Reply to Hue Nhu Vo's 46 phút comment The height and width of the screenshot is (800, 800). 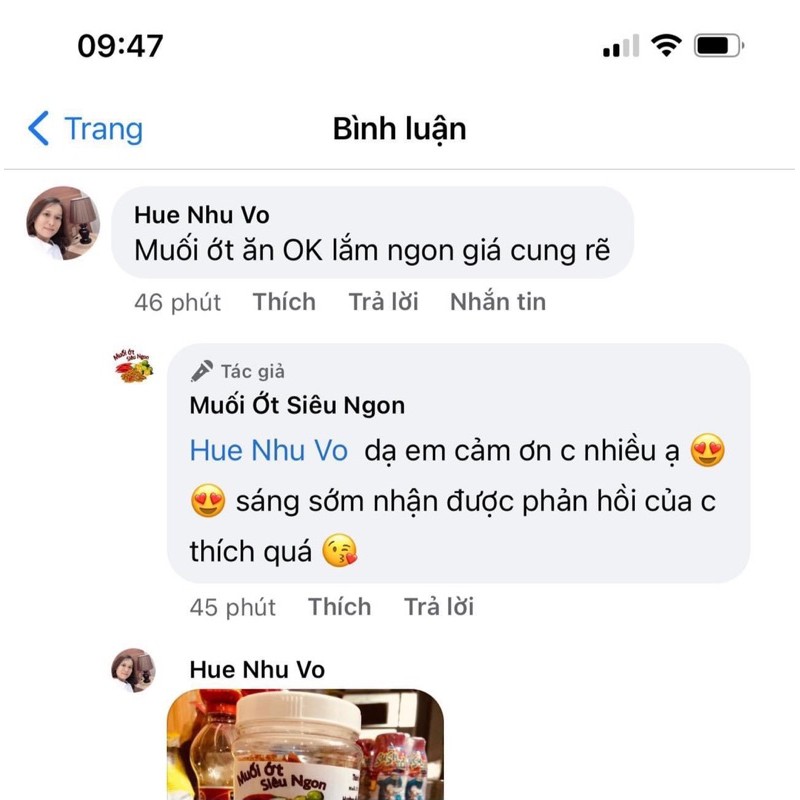coord(383,302)
